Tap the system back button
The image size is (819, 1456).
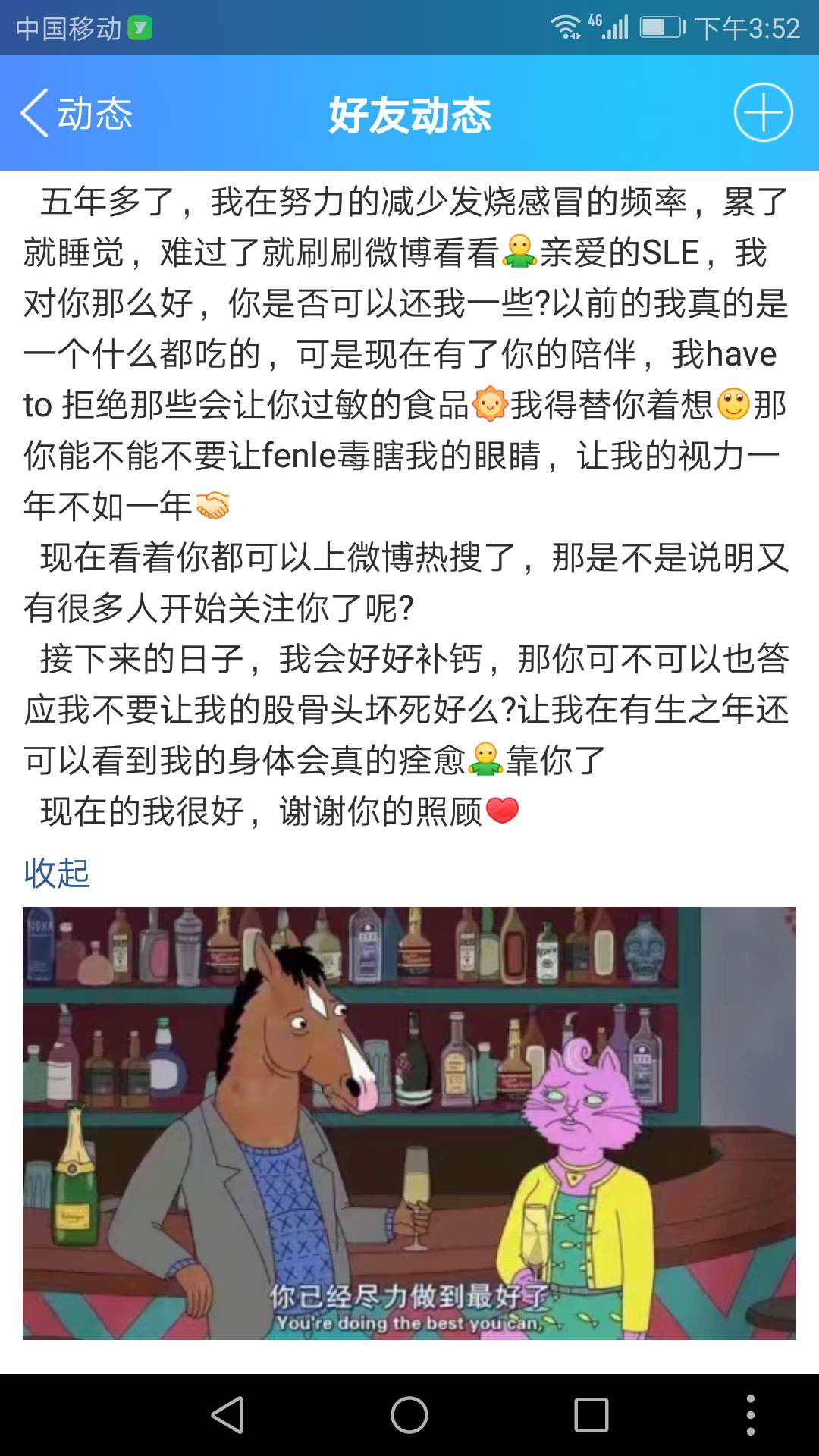coord(227,1415)
